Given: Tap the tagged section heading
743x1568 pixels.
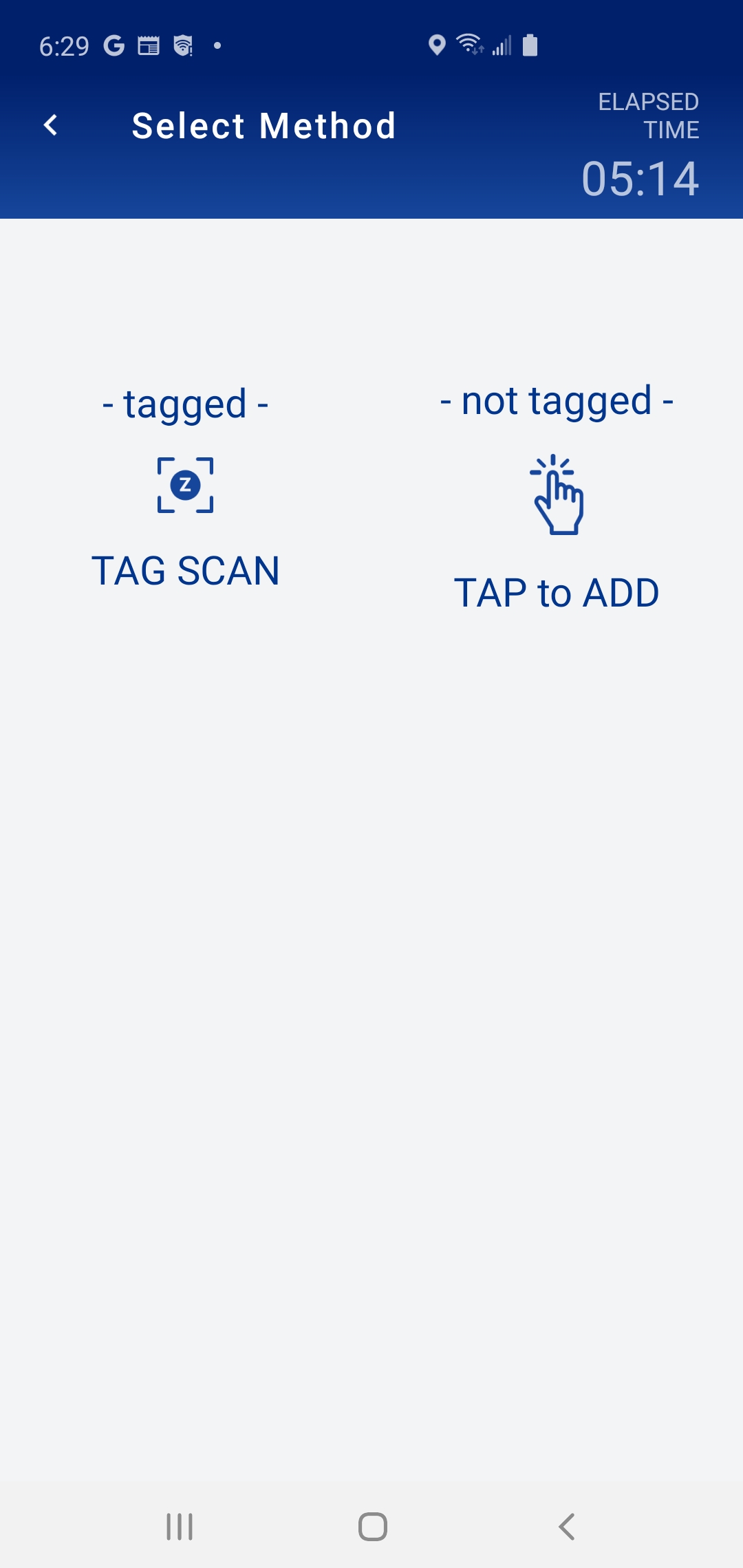Looking at the screenshot, I should coord(184,403).
